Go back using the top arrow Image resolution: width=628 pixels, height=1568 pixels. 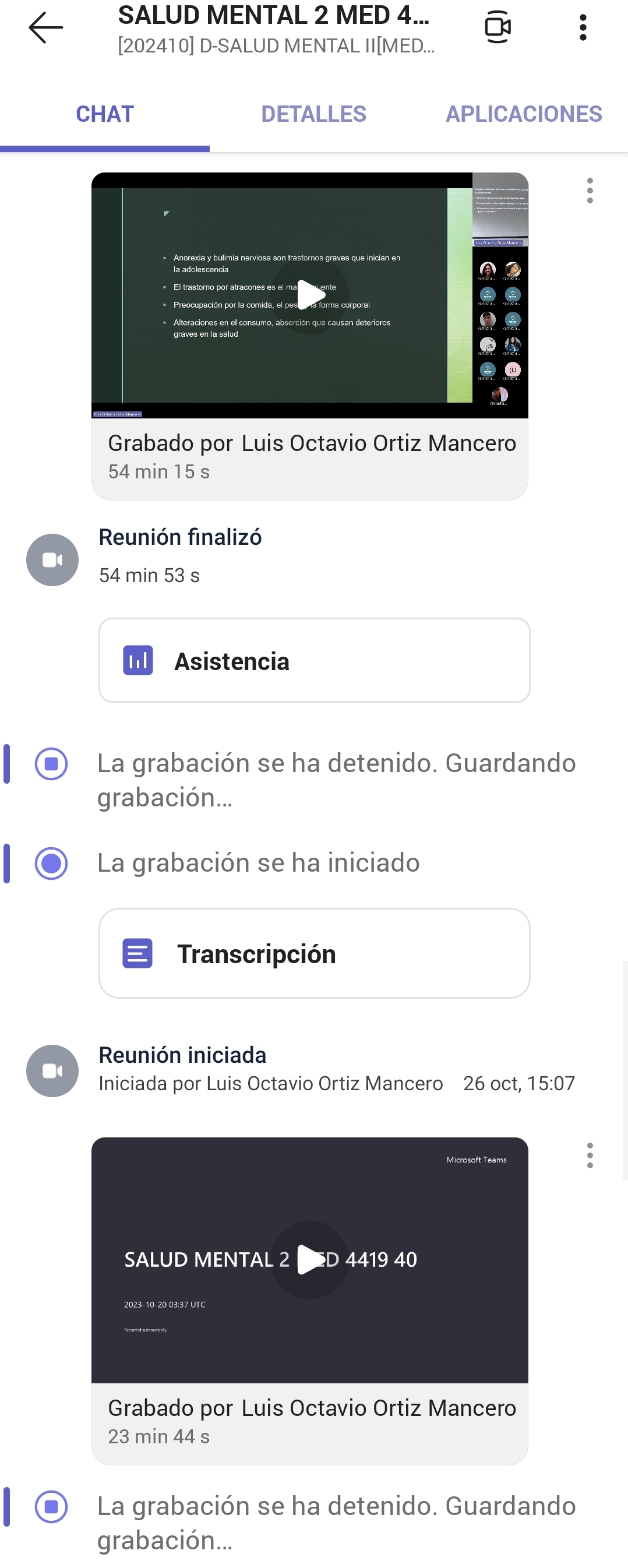[45, 28]
